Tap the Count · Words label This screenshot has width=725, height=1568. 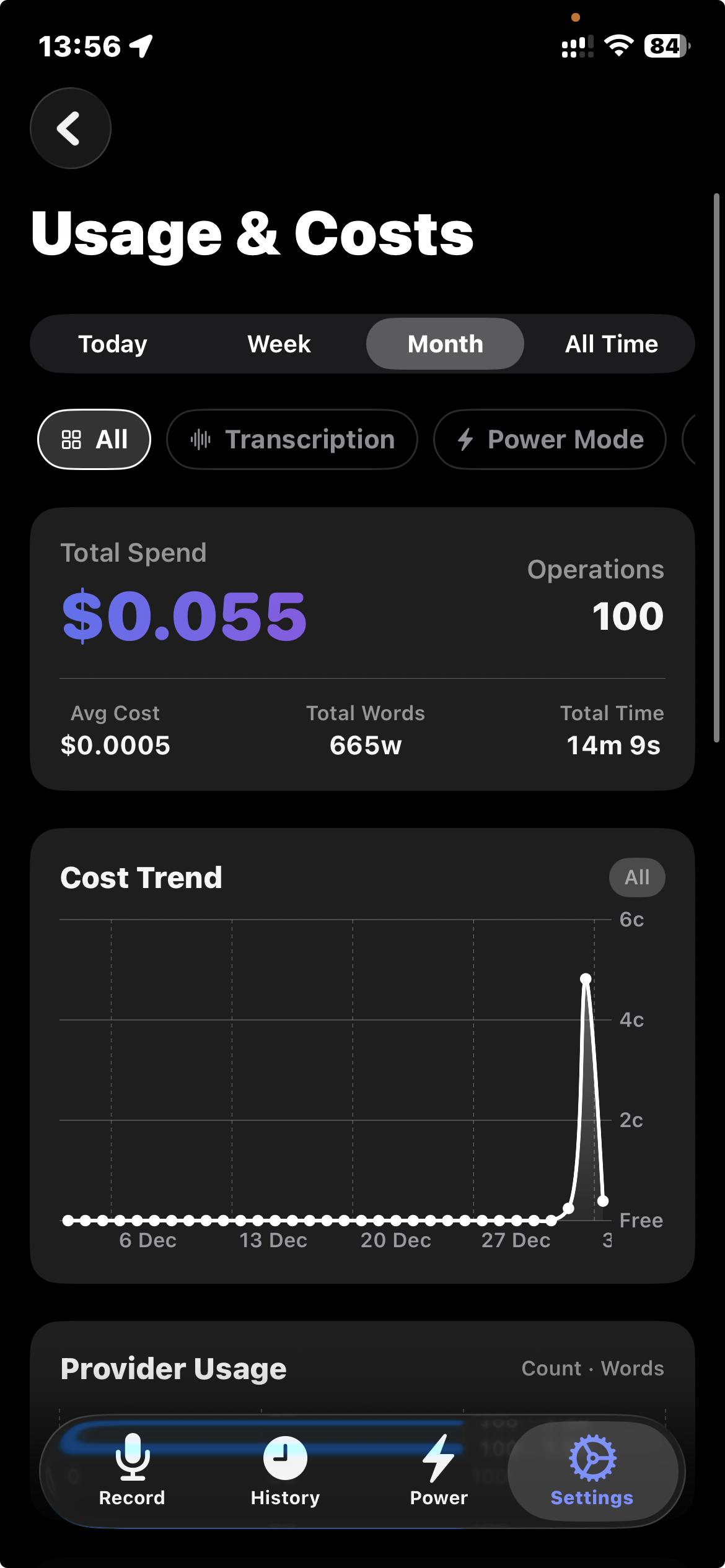pos(593,1369)
